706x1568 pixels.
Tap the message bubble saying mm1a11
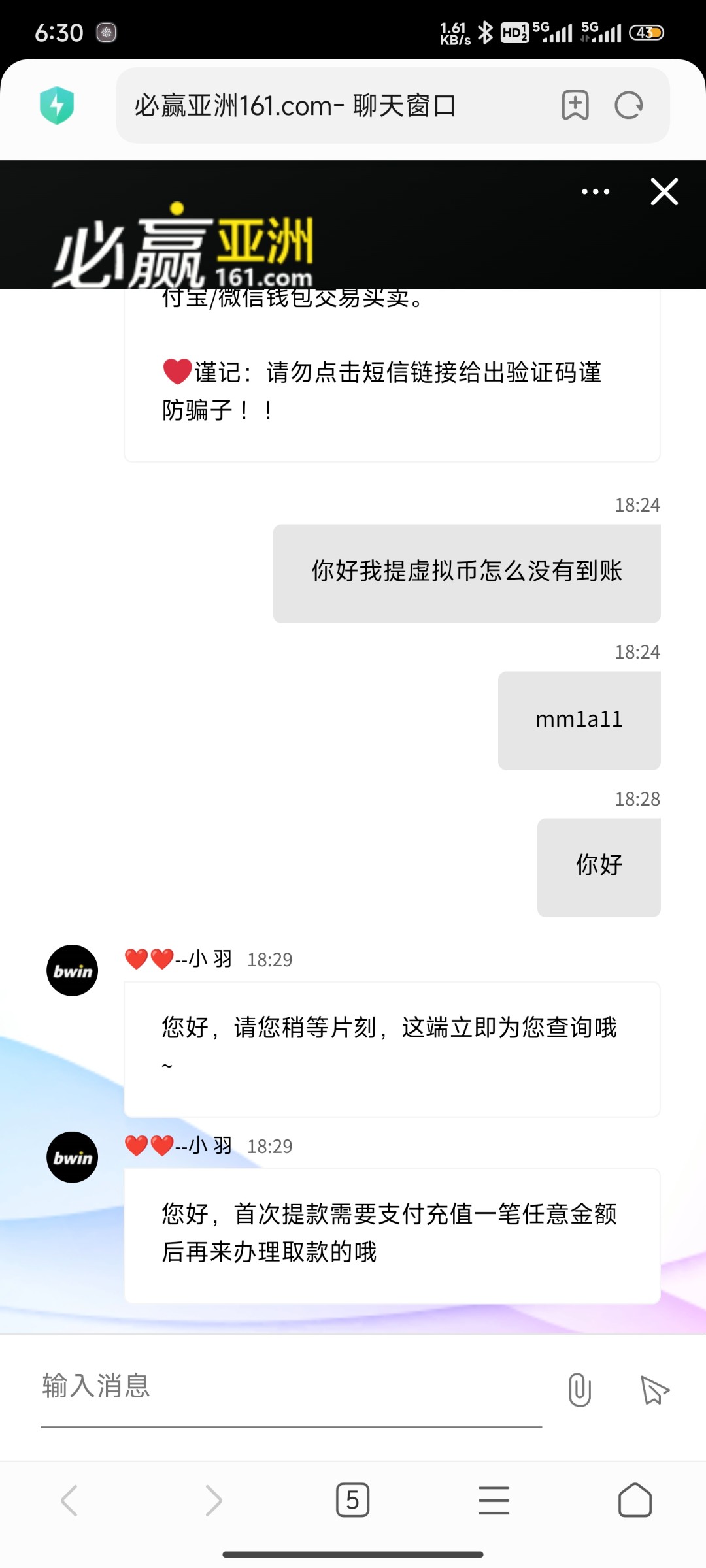pos(579,719)
